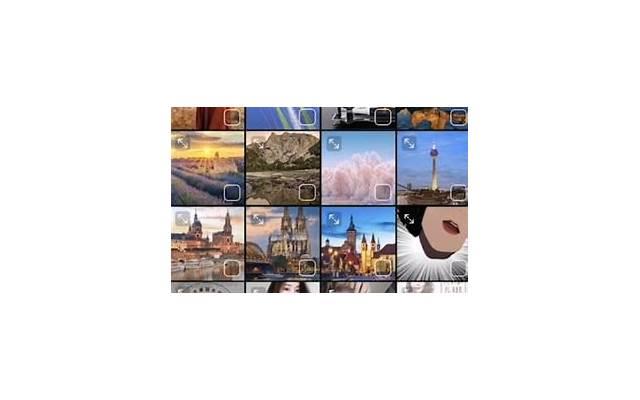This screenshot has height=400, width=640.
Task: Select the lavender sunset photo checkbox
Action: pos(232,193)
